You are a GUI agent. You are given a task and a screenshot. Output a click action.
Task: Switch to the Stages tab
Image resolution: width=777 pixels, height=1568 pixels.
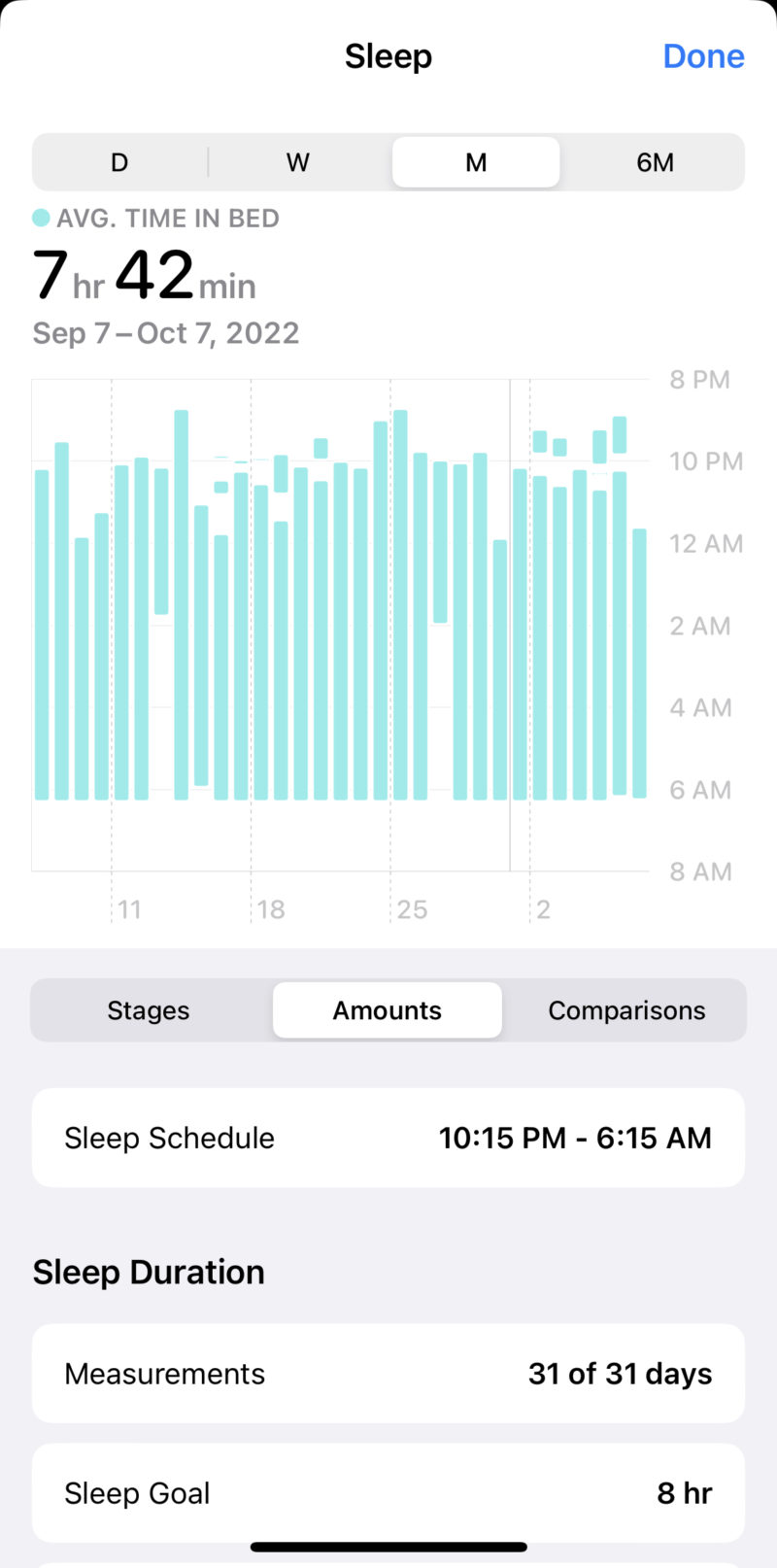(x=148, y=1010)
